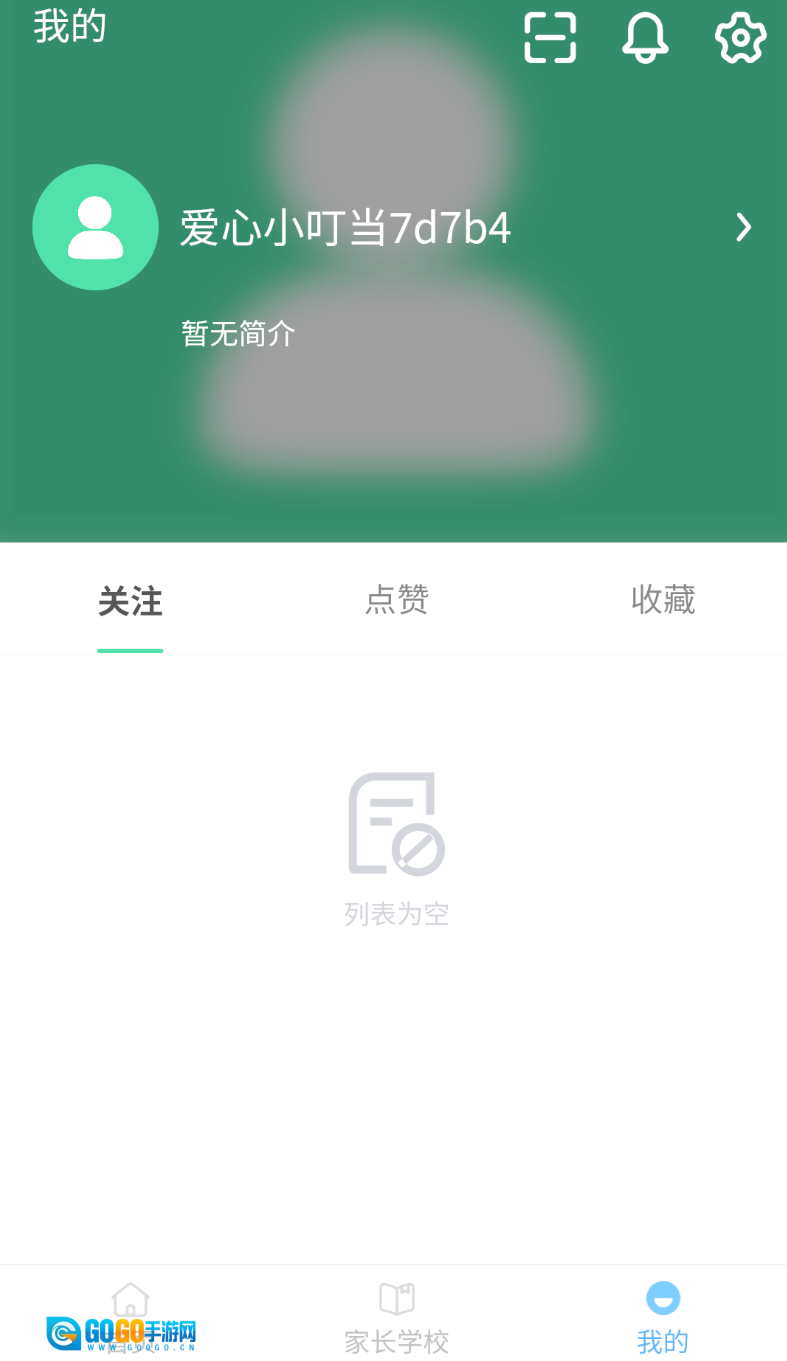The width and height of the screenshot is (787, 1361).
Task: Open the QR code scanner
Action: point(549,38)
